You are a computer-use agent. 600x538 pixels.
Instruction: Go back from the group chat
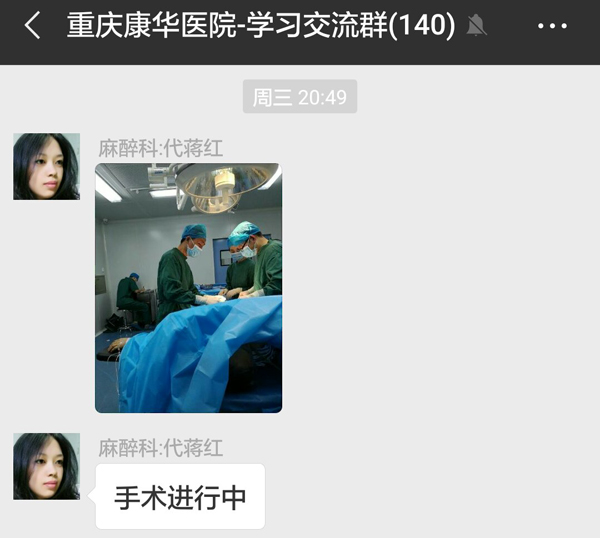click(x=33, y=27)
